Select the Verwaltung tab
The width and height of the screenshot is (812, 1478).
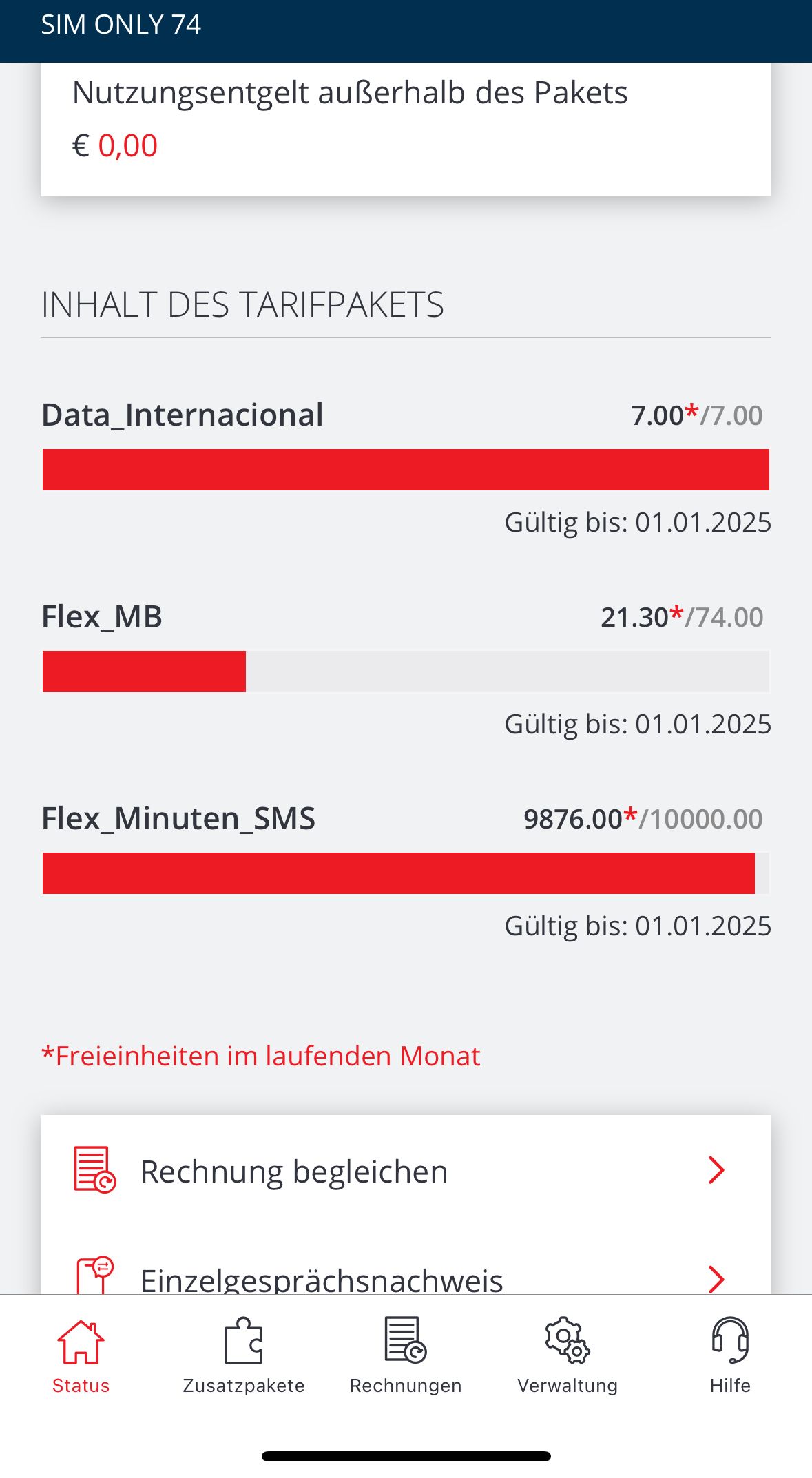tap(568, 1355)
